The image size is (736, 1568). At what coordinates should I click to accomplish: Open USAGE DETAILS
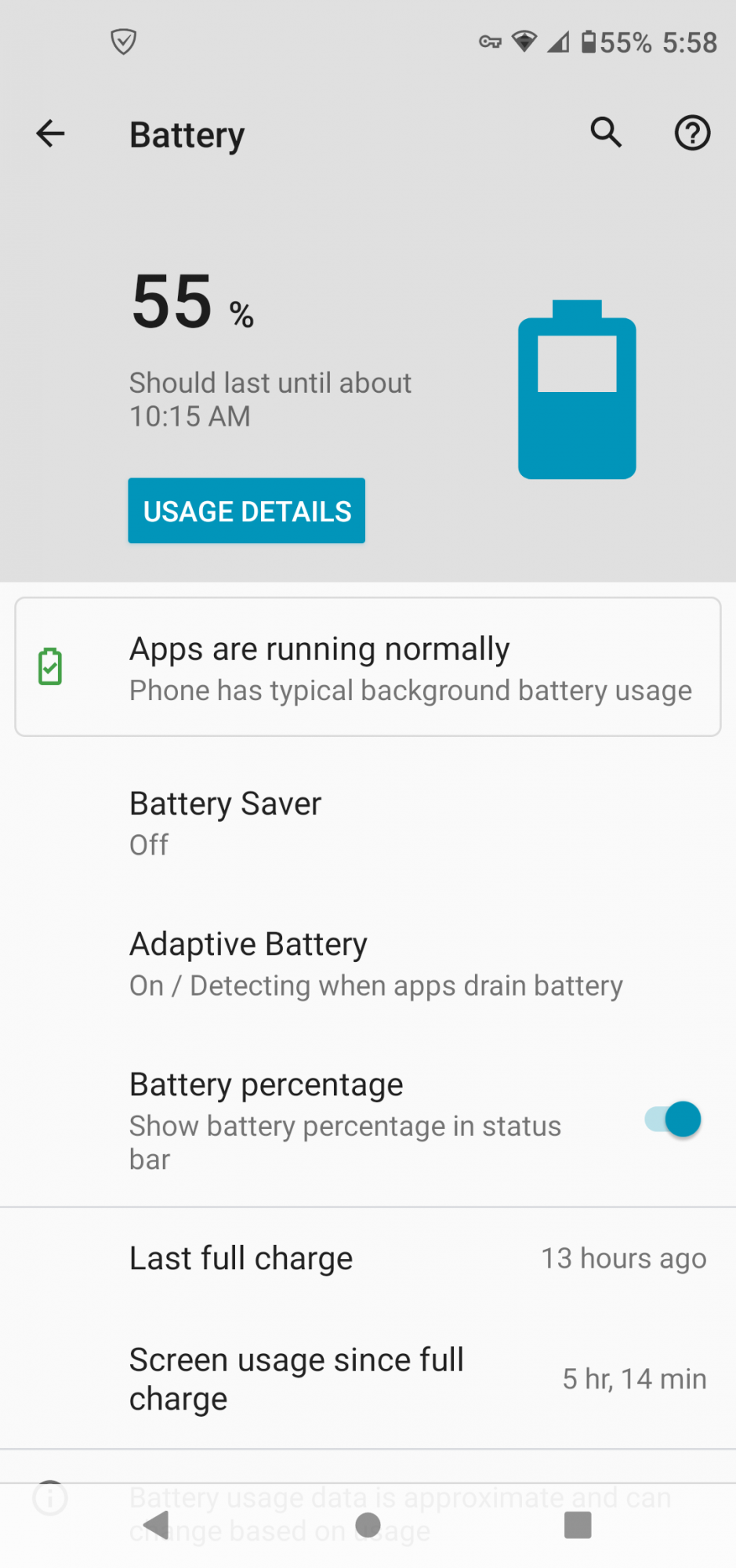247,511
